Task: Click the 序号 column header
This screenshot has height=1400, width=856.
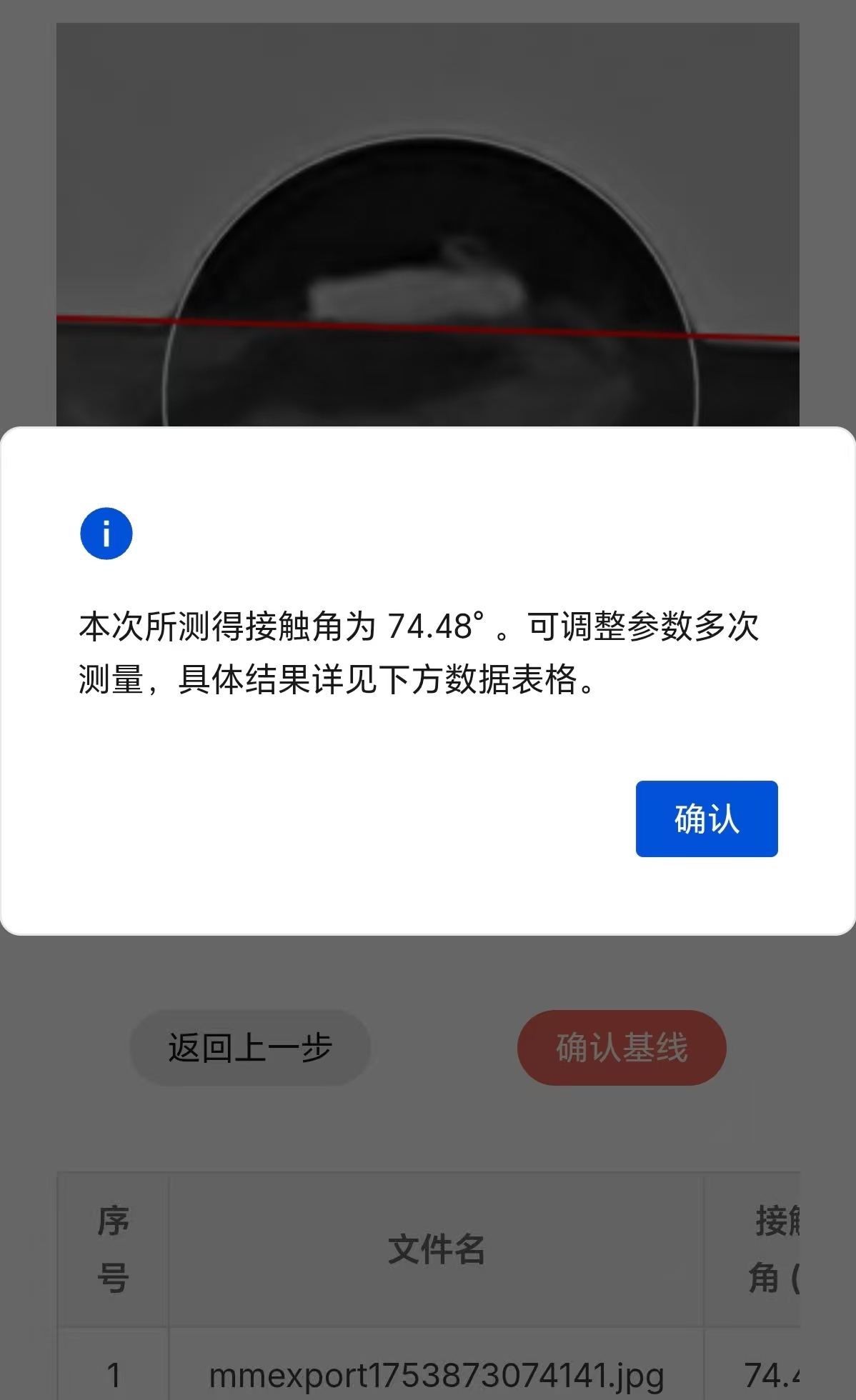Action: click(114, 1250)
